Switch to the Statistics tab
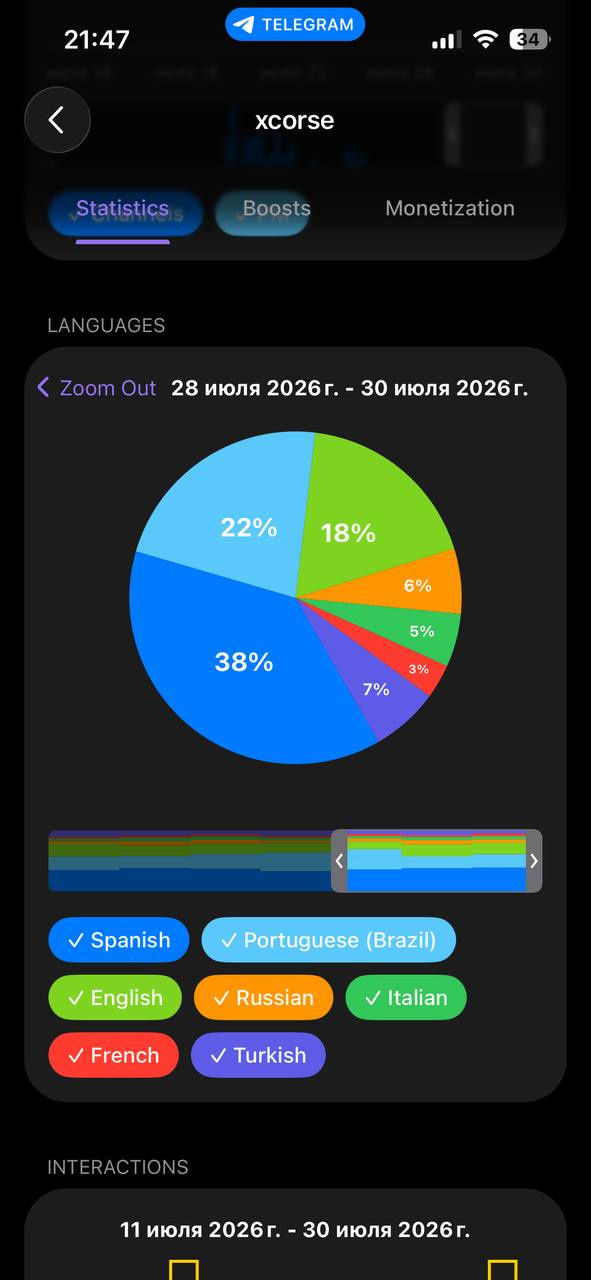Image resolution: width=591 pixels, height=1280 pixels. [x=123, y=209]
